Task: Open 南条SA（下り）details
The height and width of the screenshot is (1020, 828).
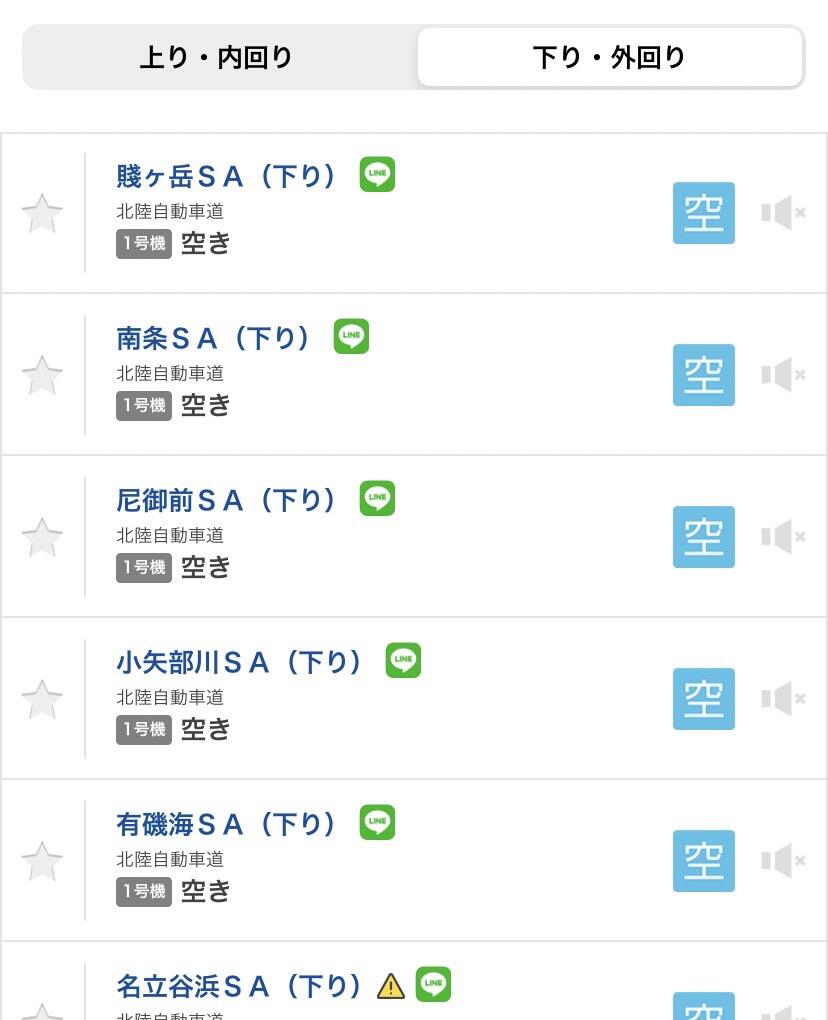Action: pyautogui.click(x=213, y=338)
